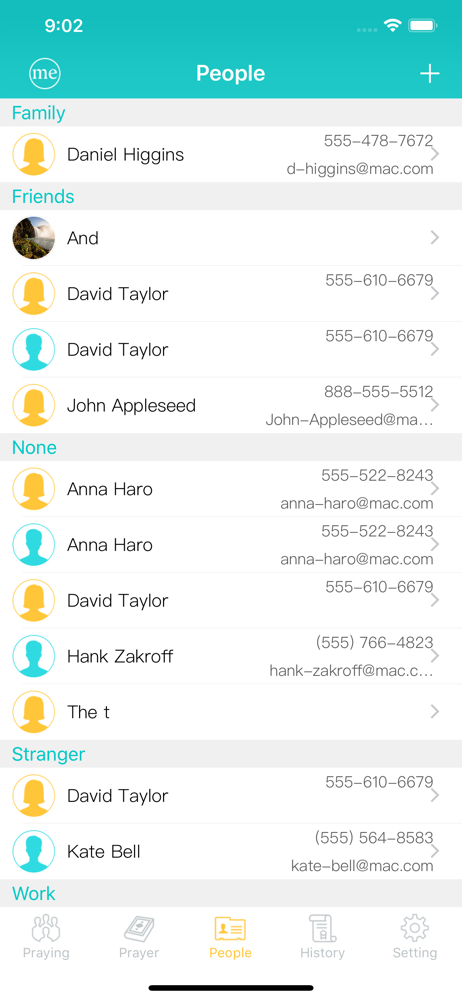This screenshot has width=462, height=1000.
Task: Open the Setting tab
Action: 415,936
